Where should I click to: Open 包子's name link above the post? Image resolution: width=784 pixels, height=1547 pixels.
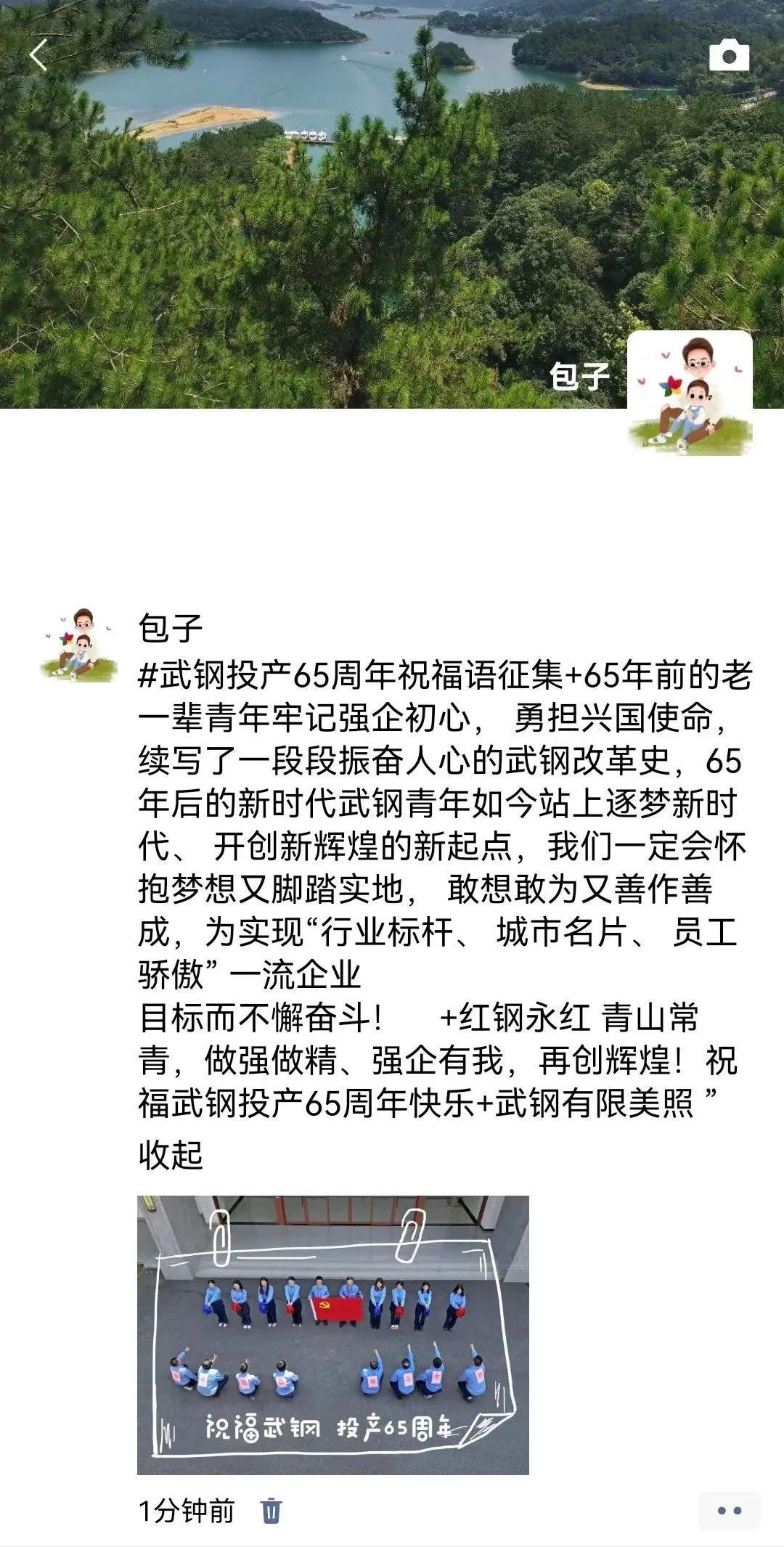171,628
